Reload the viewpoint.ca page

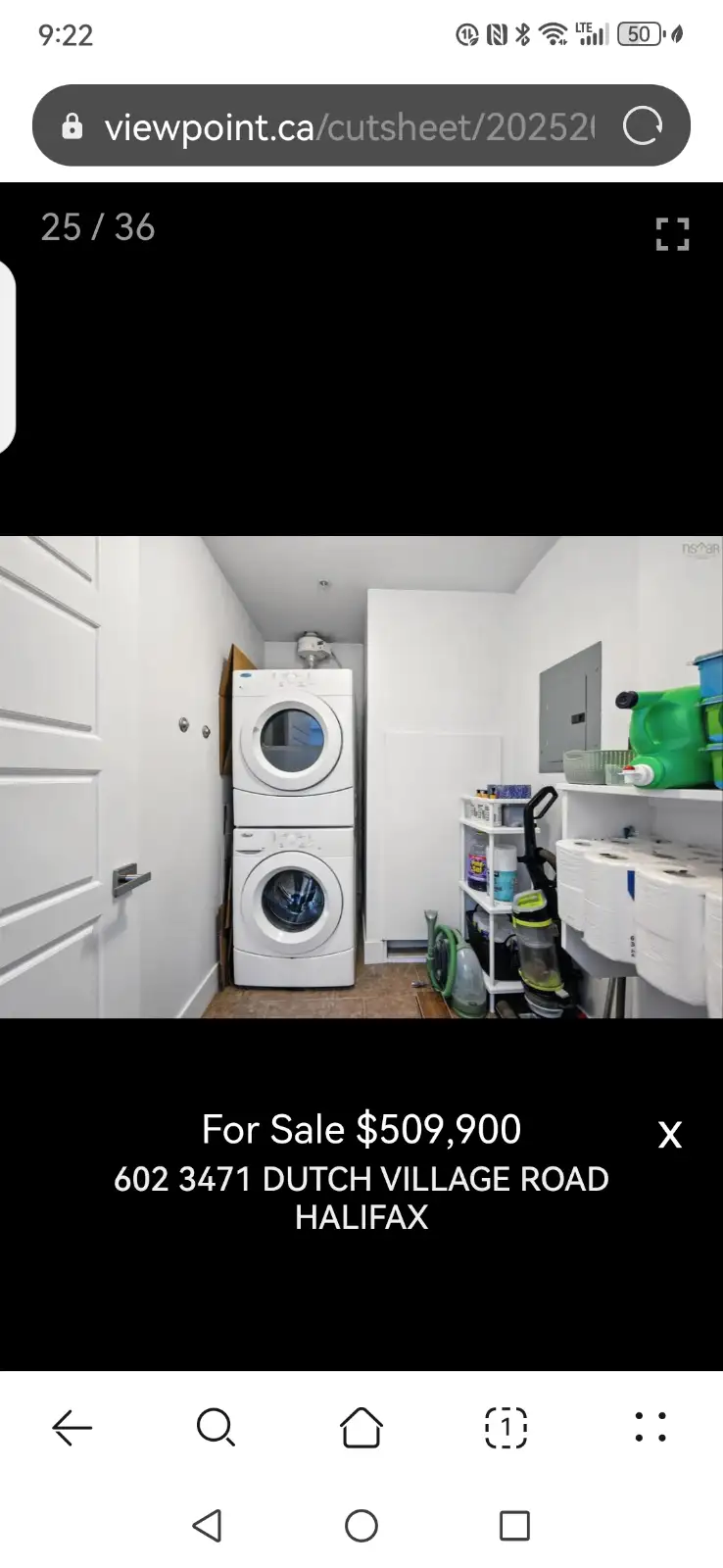pos(643,126)
